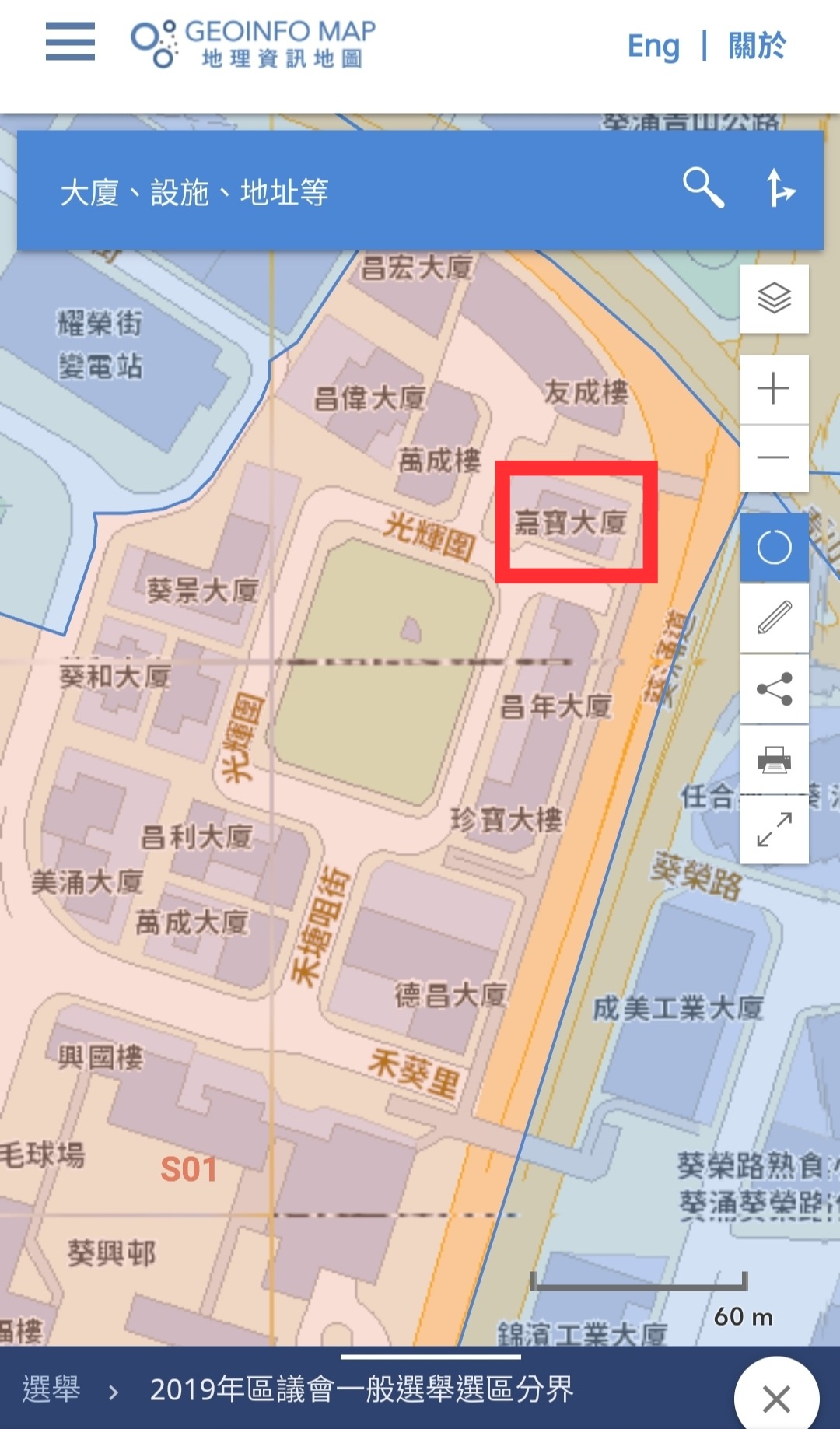840x1429 pixels.
Task: Zoom out with the minus button
Action: [774, 457]
